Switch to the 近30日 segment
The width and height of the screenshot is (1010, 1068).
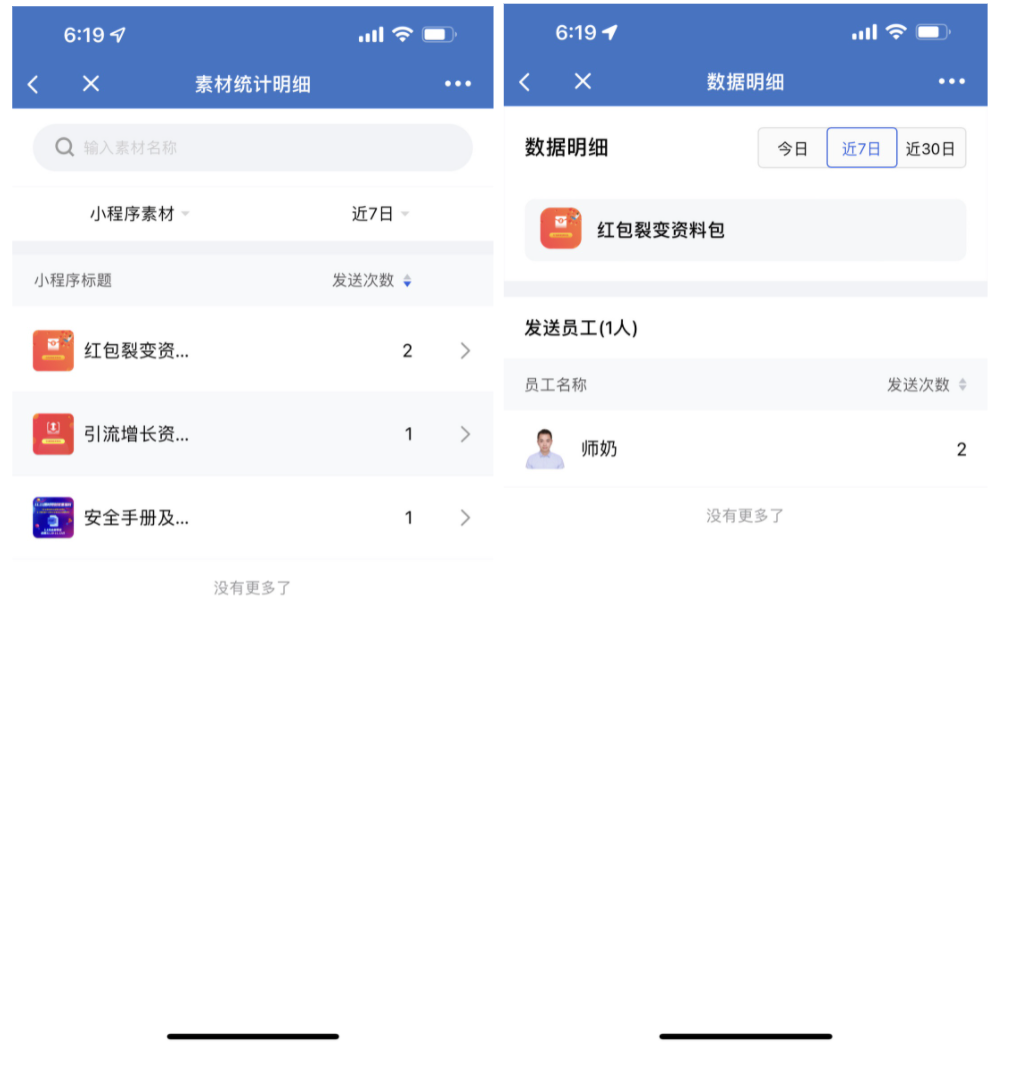(x=930, y=149)
